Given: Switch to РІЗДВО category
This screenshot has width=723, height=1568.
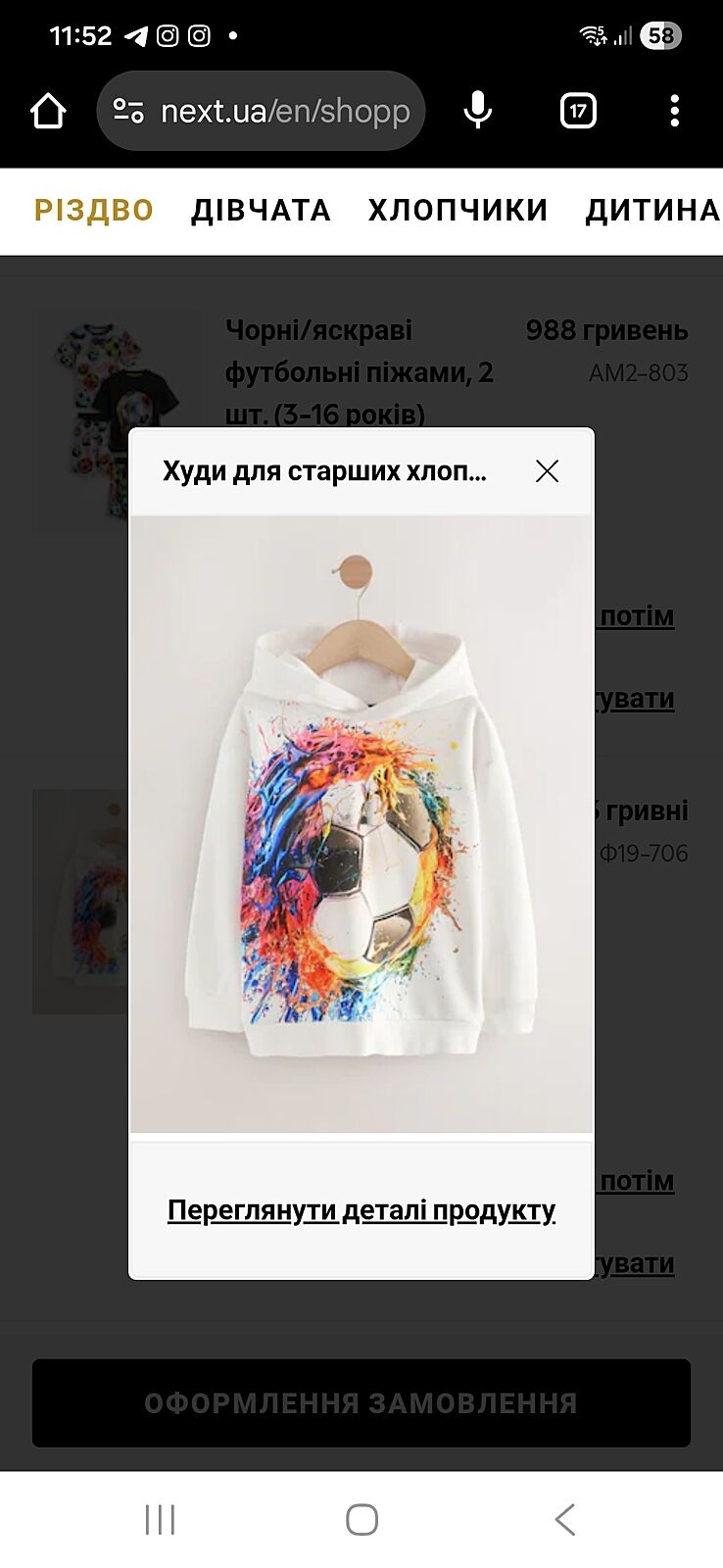Looking at the screenshot, I should coord(94,211).
